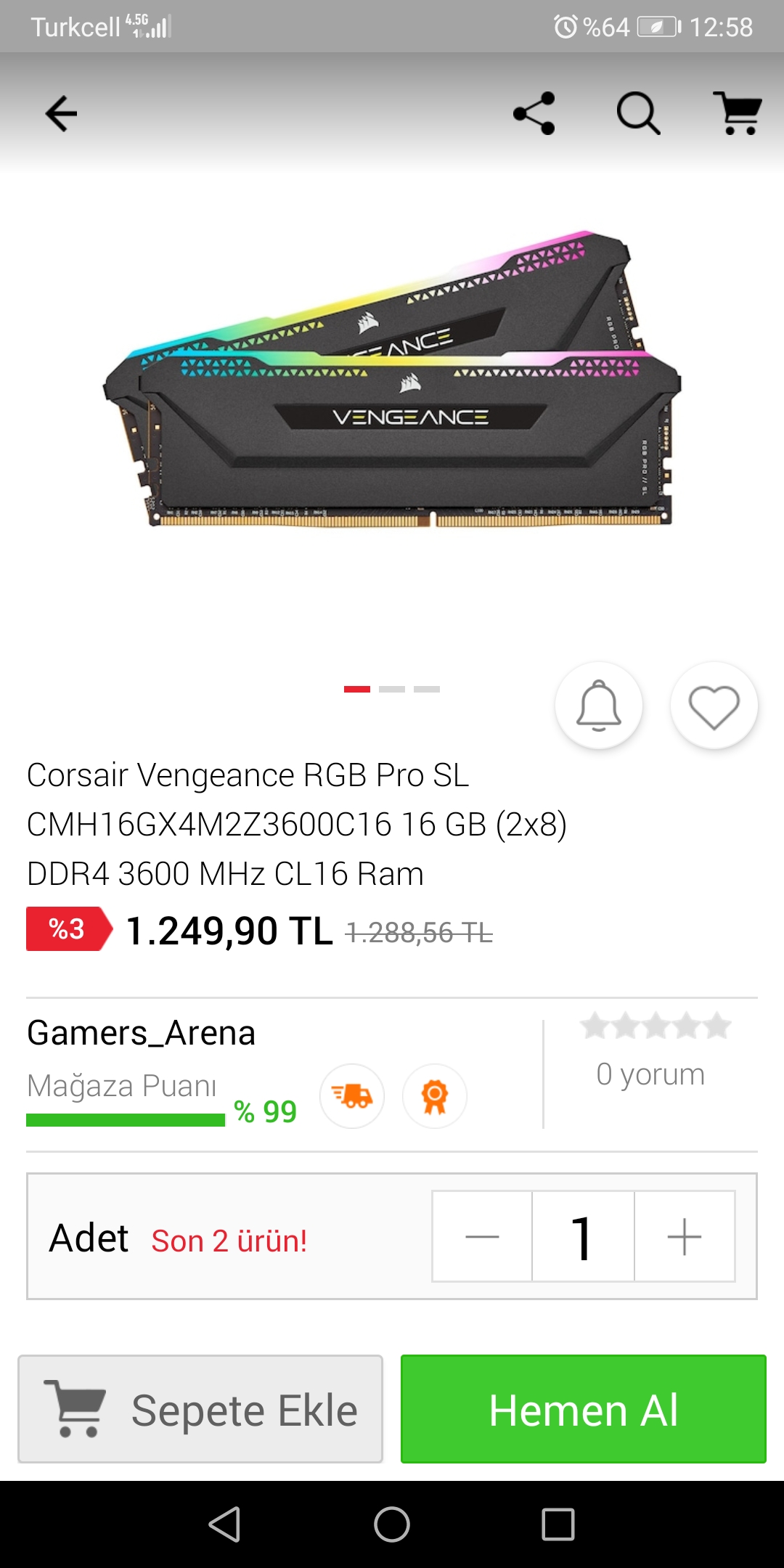Open the Gamers_Arena store page
This screenshot has width=784, height=1568.
[x=142, y=1033]
